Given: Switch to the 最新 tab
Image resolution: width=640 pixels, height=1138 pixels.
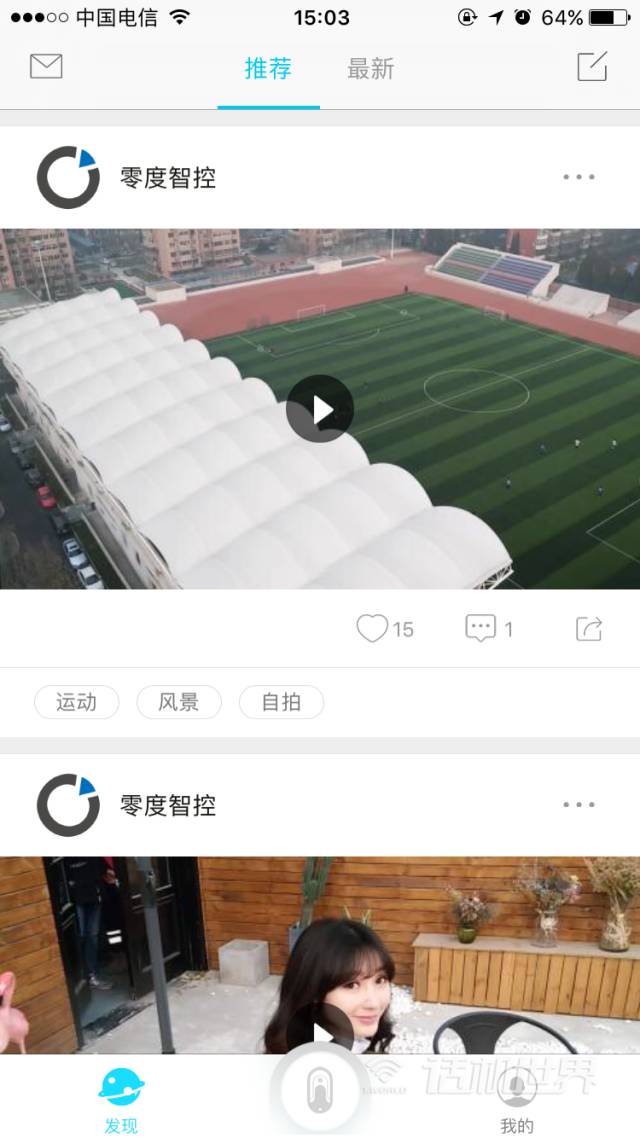Looking at the screenshot, I should tap(370, 69).
